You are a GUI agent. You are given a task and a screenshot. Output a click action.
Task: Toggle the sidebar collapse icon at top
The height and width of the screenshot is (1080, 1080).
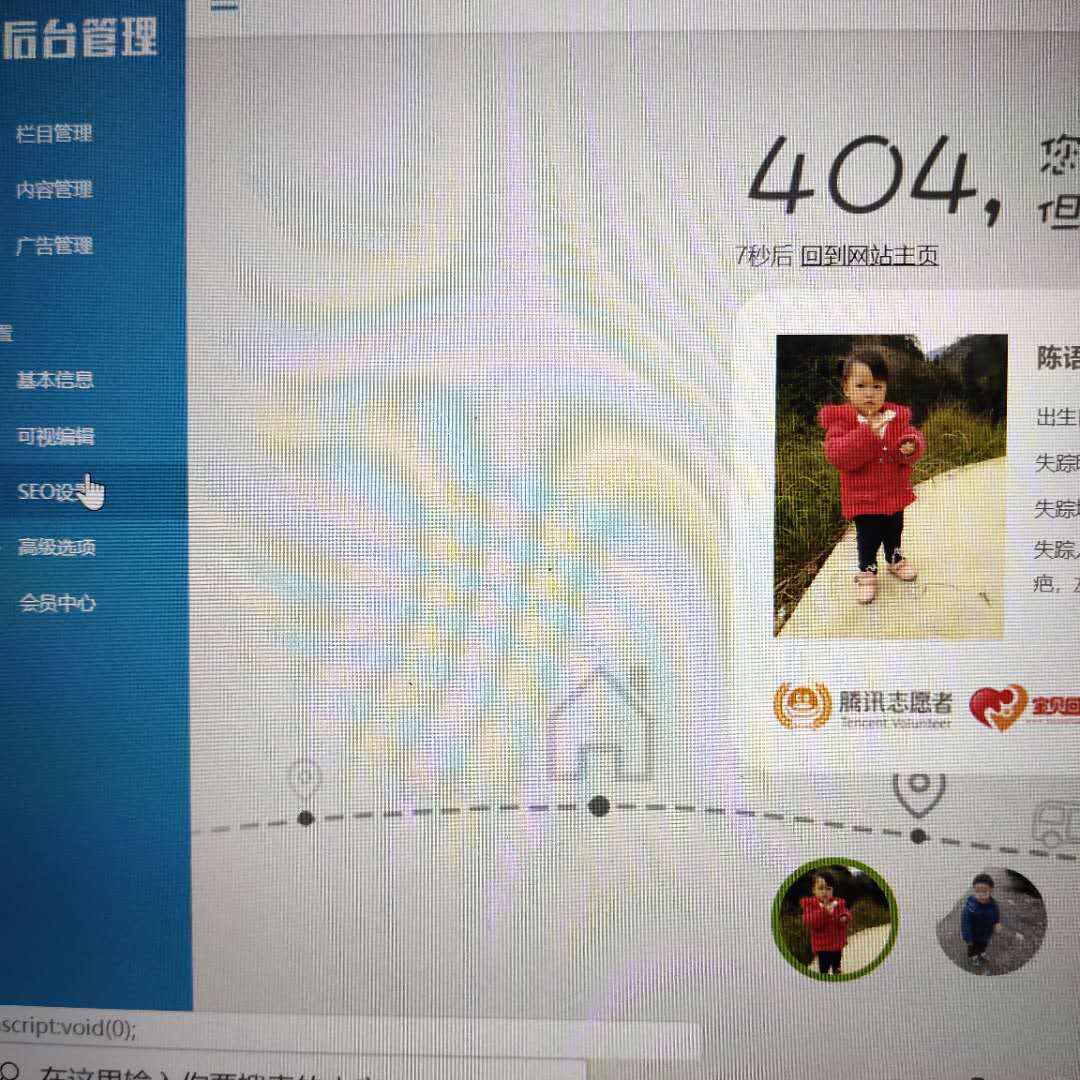coord(224,6)
